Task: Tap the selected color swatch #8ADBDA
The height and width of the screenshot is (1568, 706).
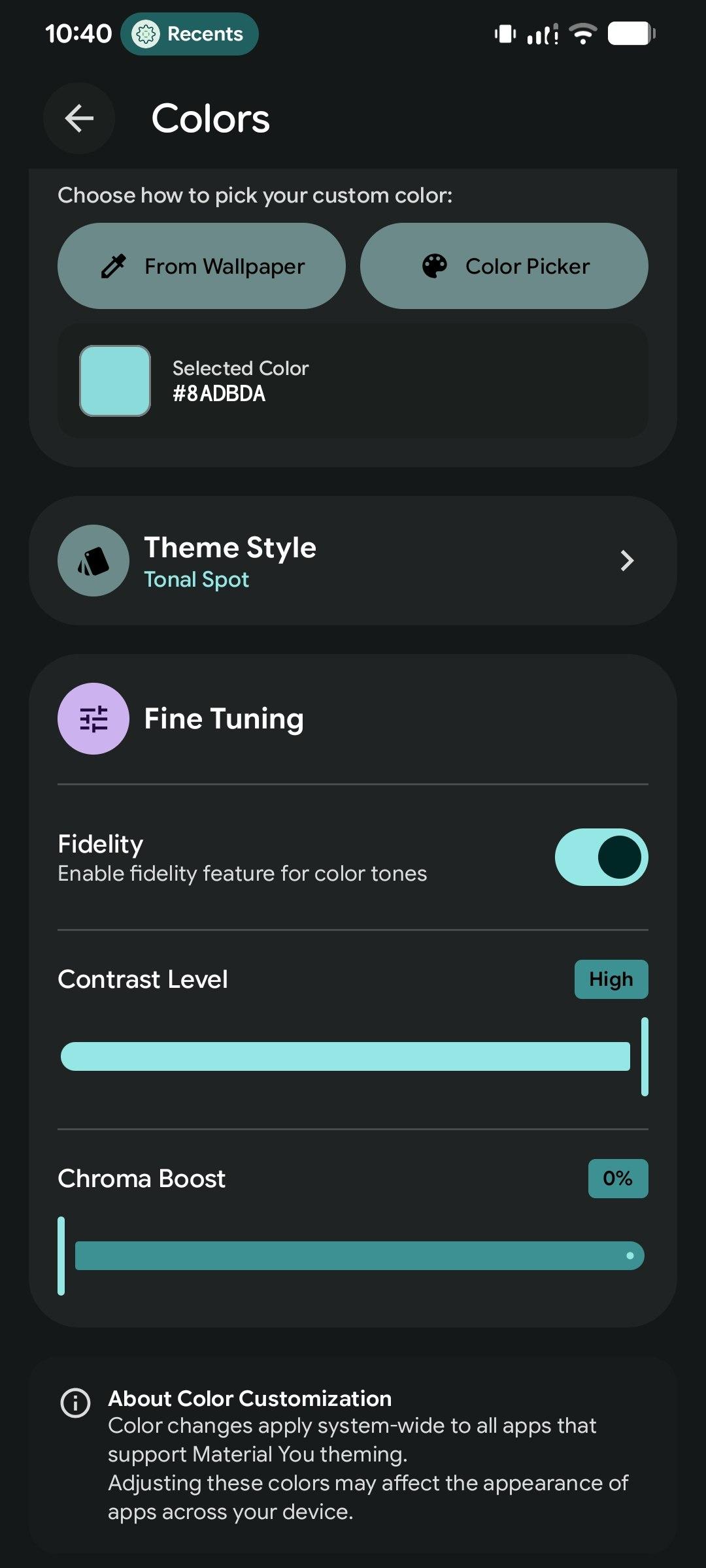Action: [x=115, y=381]
